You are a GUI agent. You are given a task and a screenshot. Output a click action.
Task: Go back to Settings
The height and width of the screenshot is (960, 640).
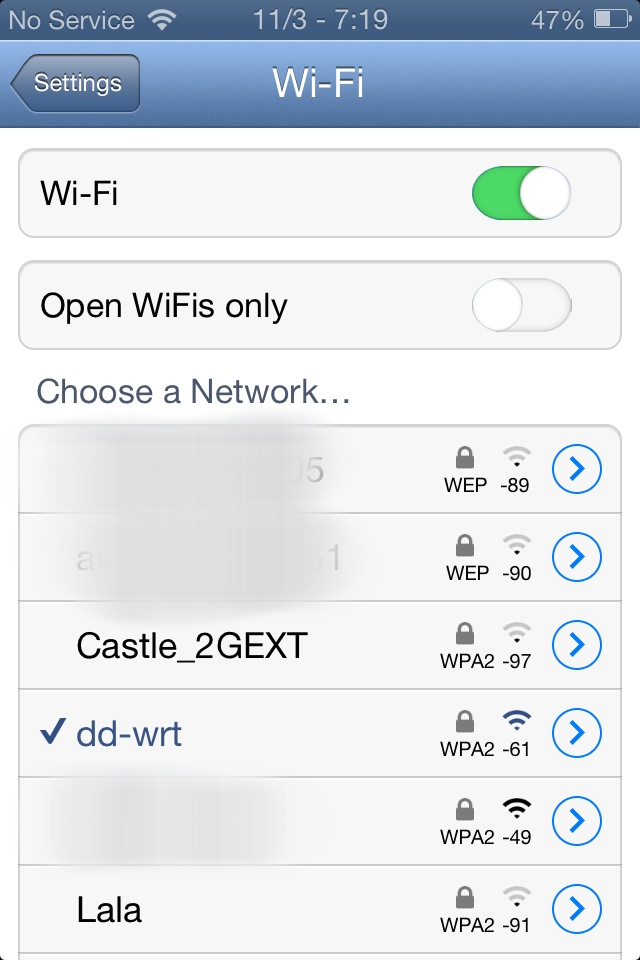pyautogui.click(x=76, y=84)
